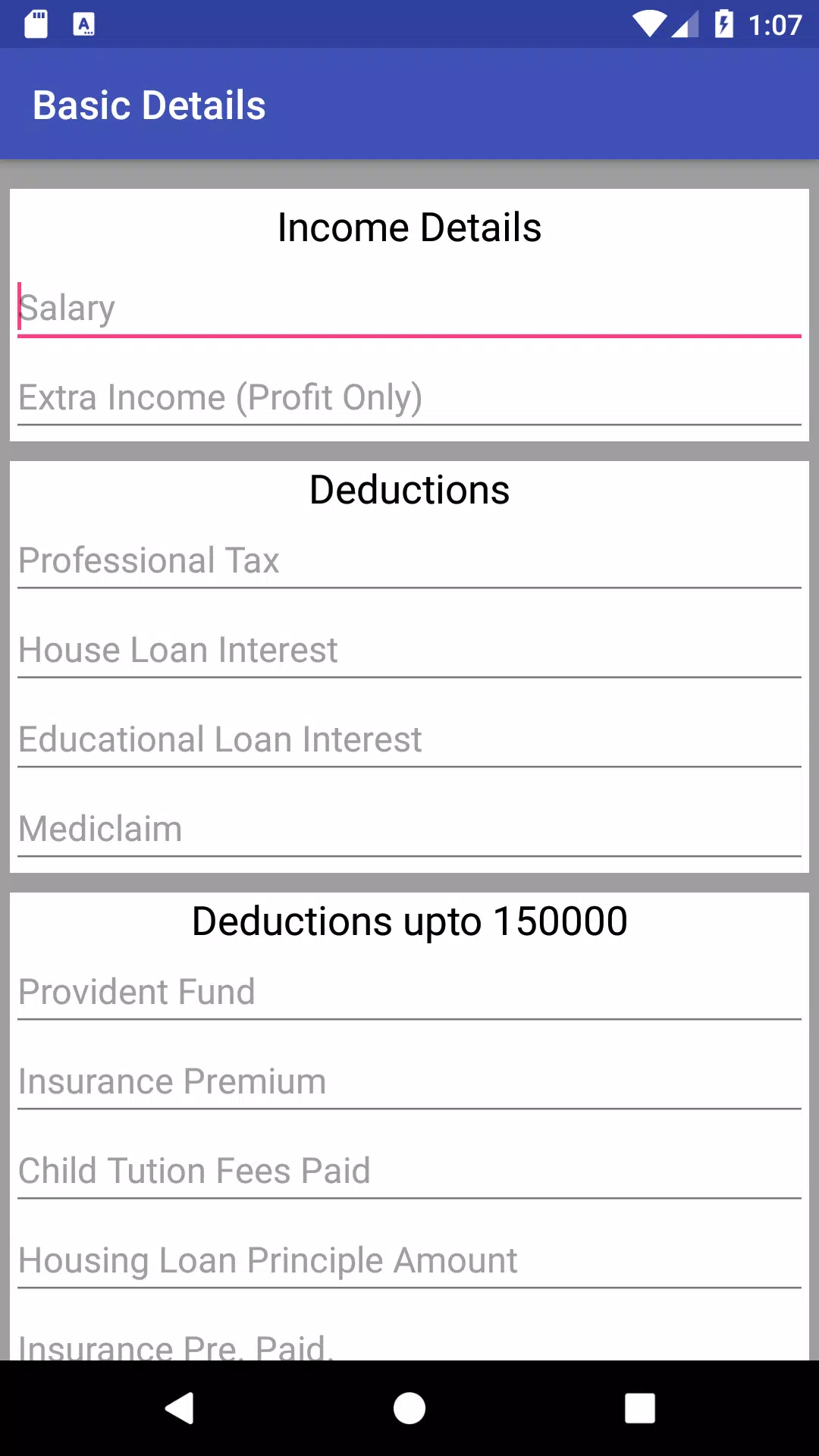Tap the Insurance Premium field
Image resolution: width=819 pixels, height=1456 pixels.
(x=409, y=1081)
